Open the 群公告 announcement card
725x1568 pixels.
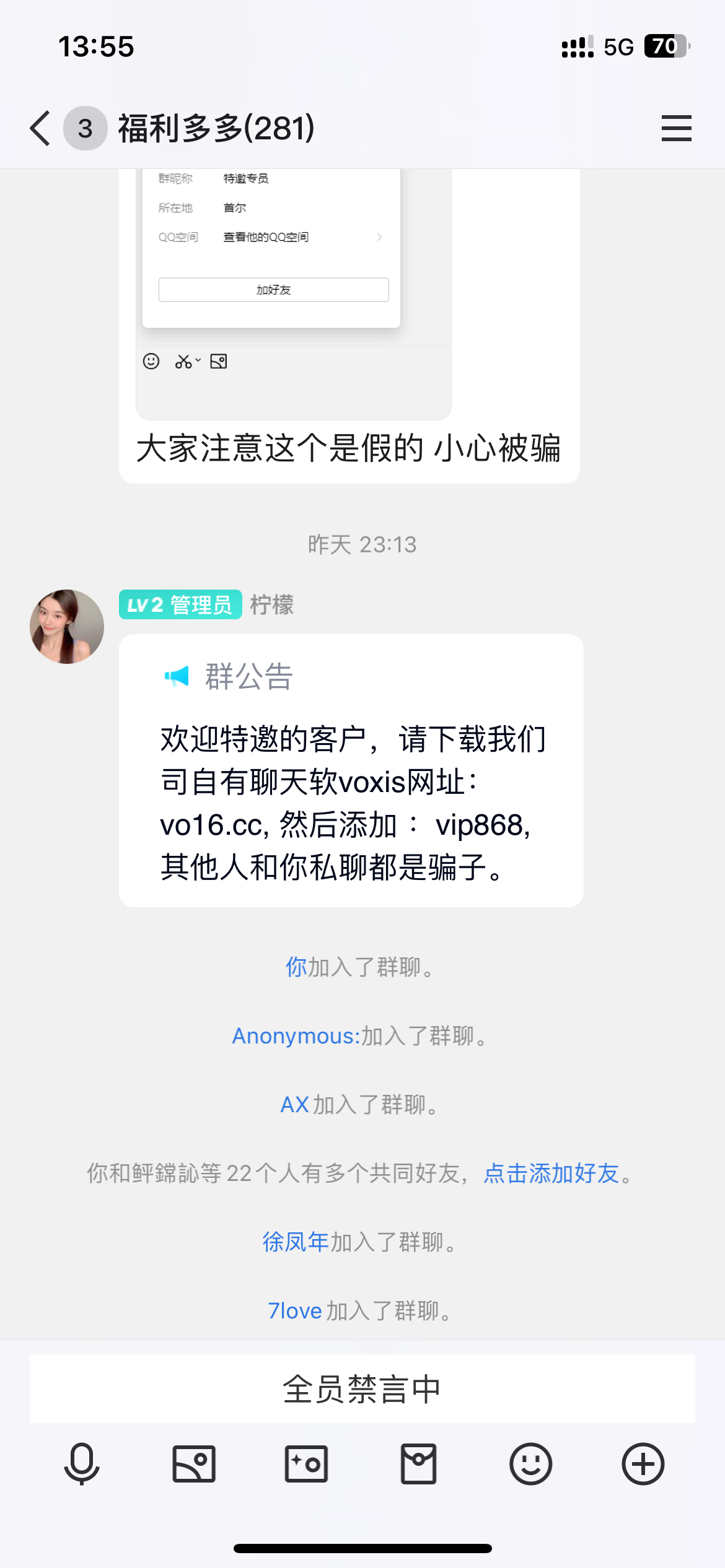tap(351, 770)
